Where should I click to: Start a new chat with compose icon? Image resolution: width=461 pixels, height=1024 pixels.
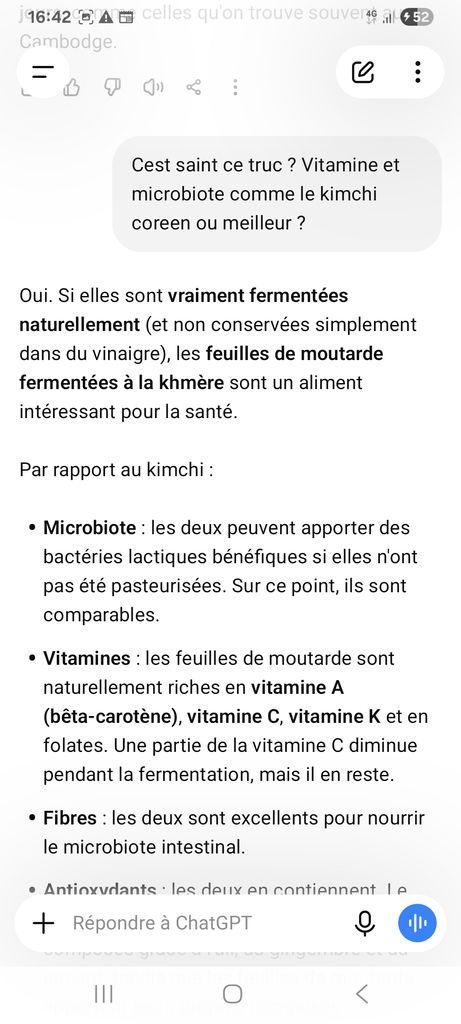363,72
